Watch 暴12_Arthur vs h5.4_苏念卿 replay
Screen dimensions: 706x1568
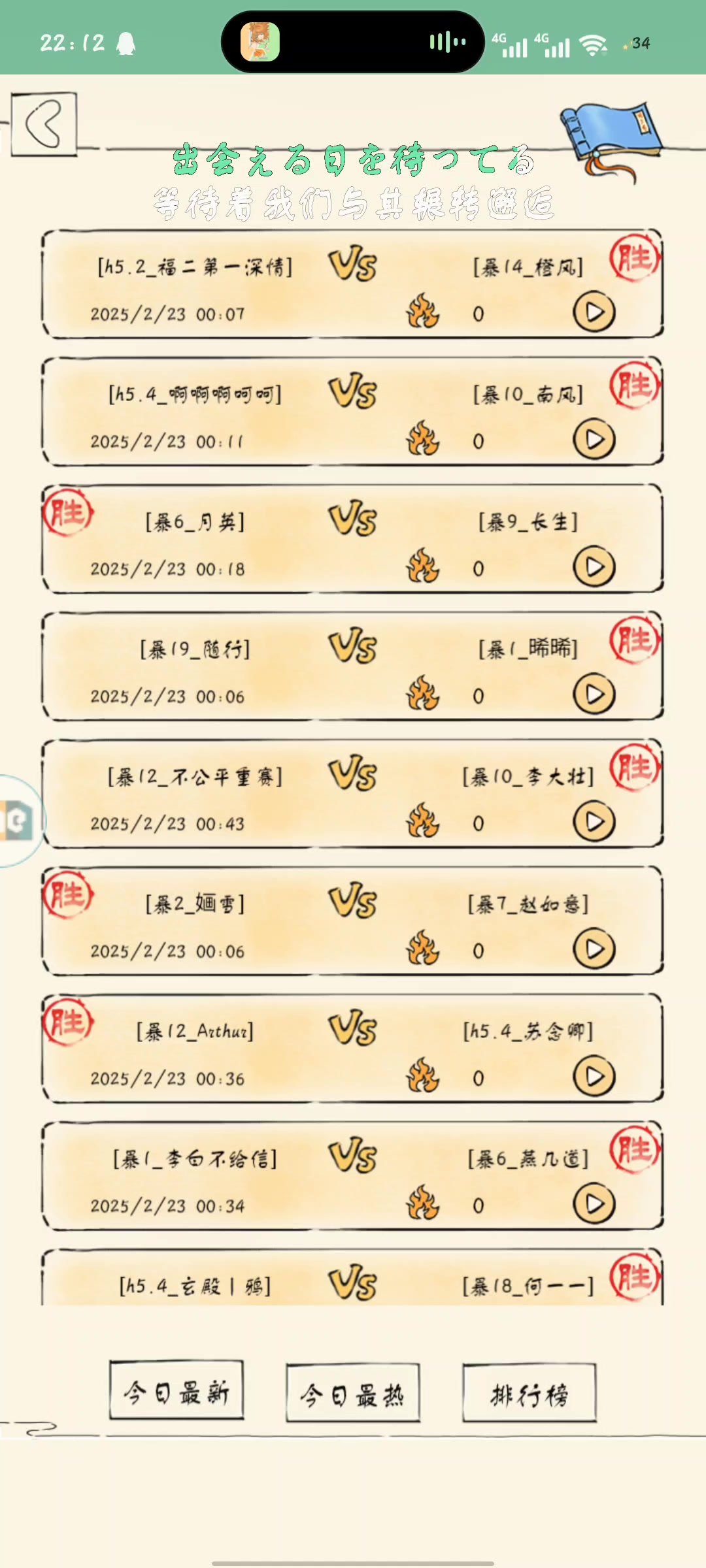[594, 1077]
